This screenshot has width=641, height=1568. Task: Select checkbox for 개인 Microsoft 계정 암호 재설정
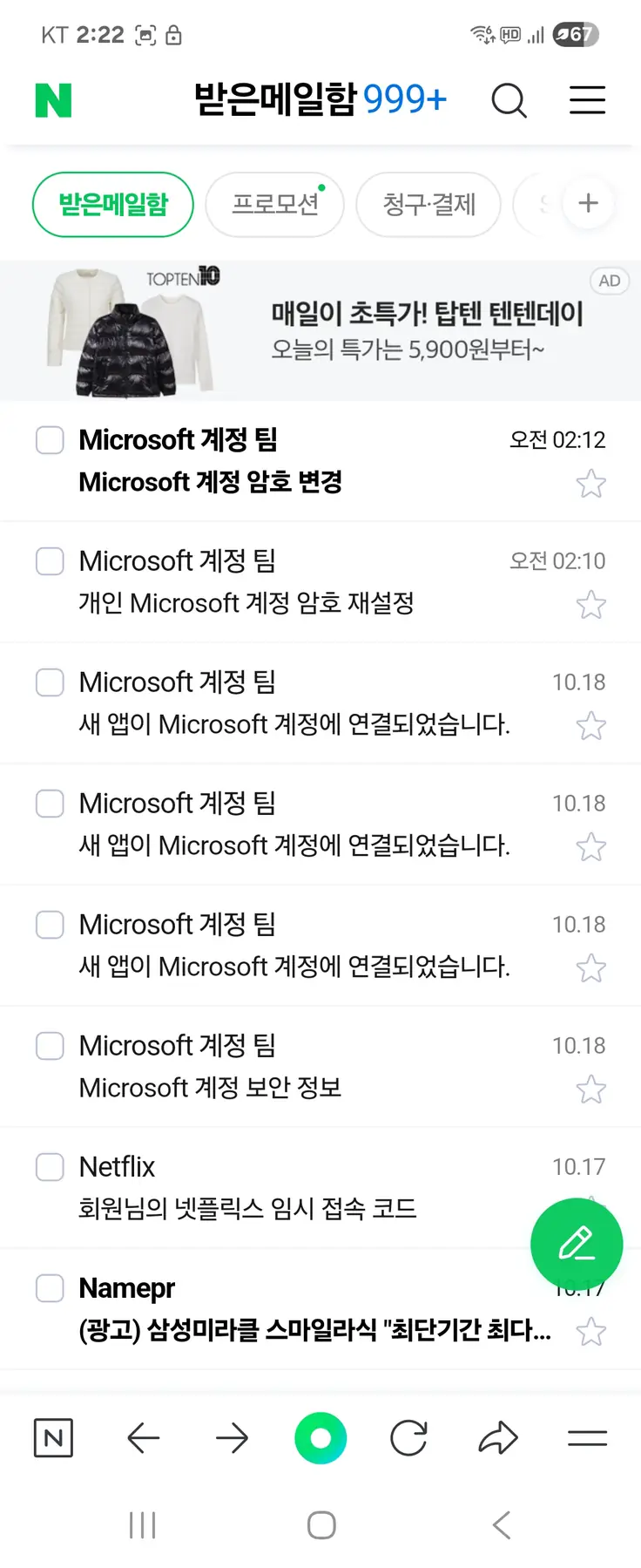pos(50,561)
